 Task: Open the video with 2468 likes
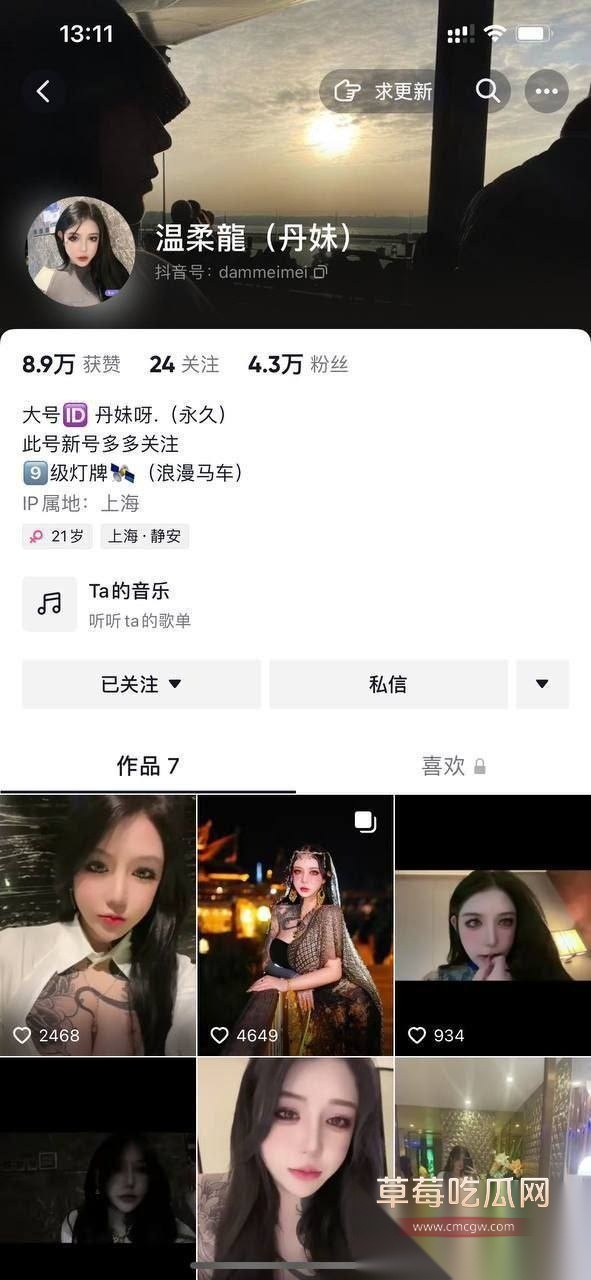(x=97, y=925)
